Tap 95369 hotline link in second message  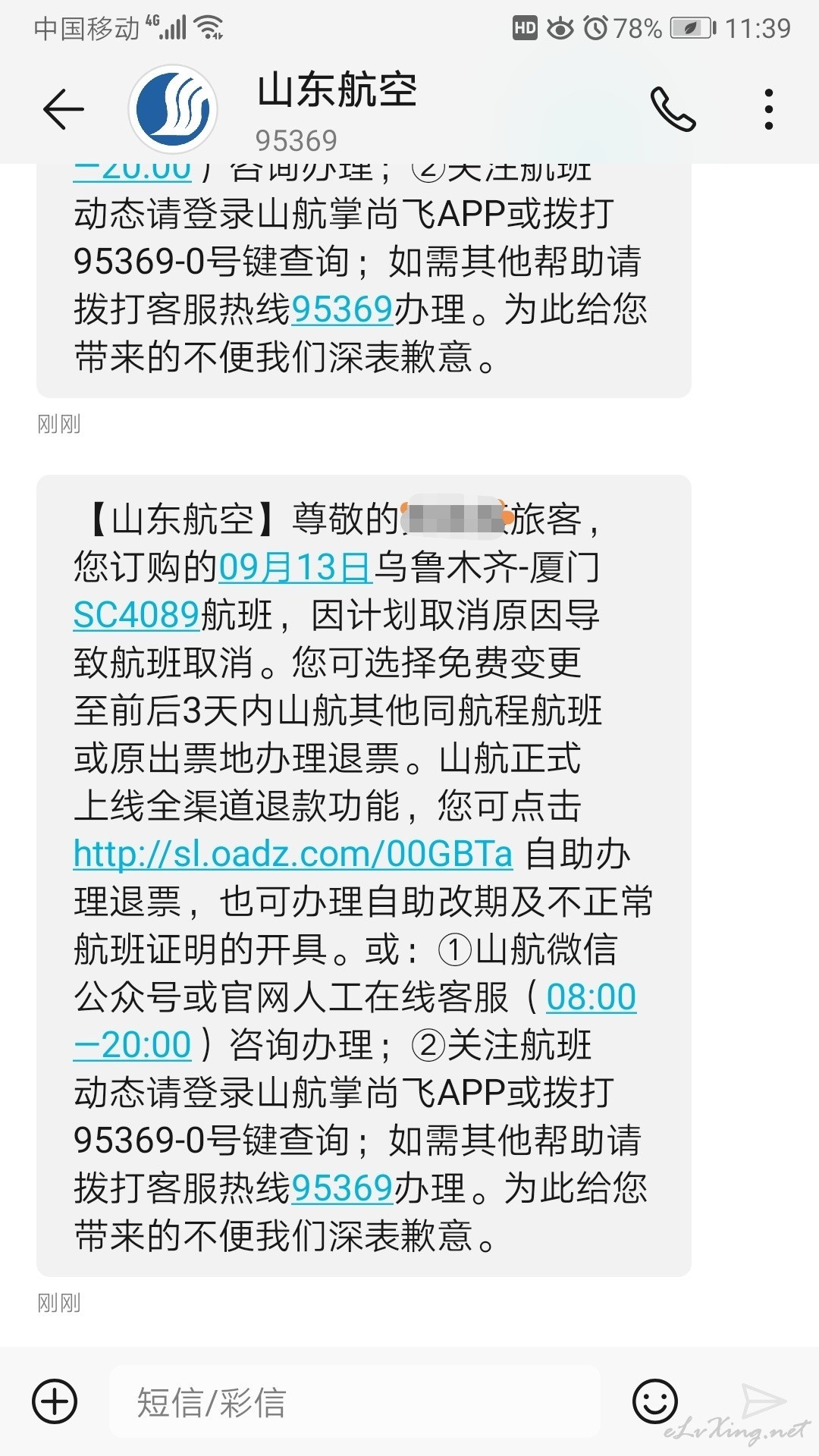(x=342, y=1188)
